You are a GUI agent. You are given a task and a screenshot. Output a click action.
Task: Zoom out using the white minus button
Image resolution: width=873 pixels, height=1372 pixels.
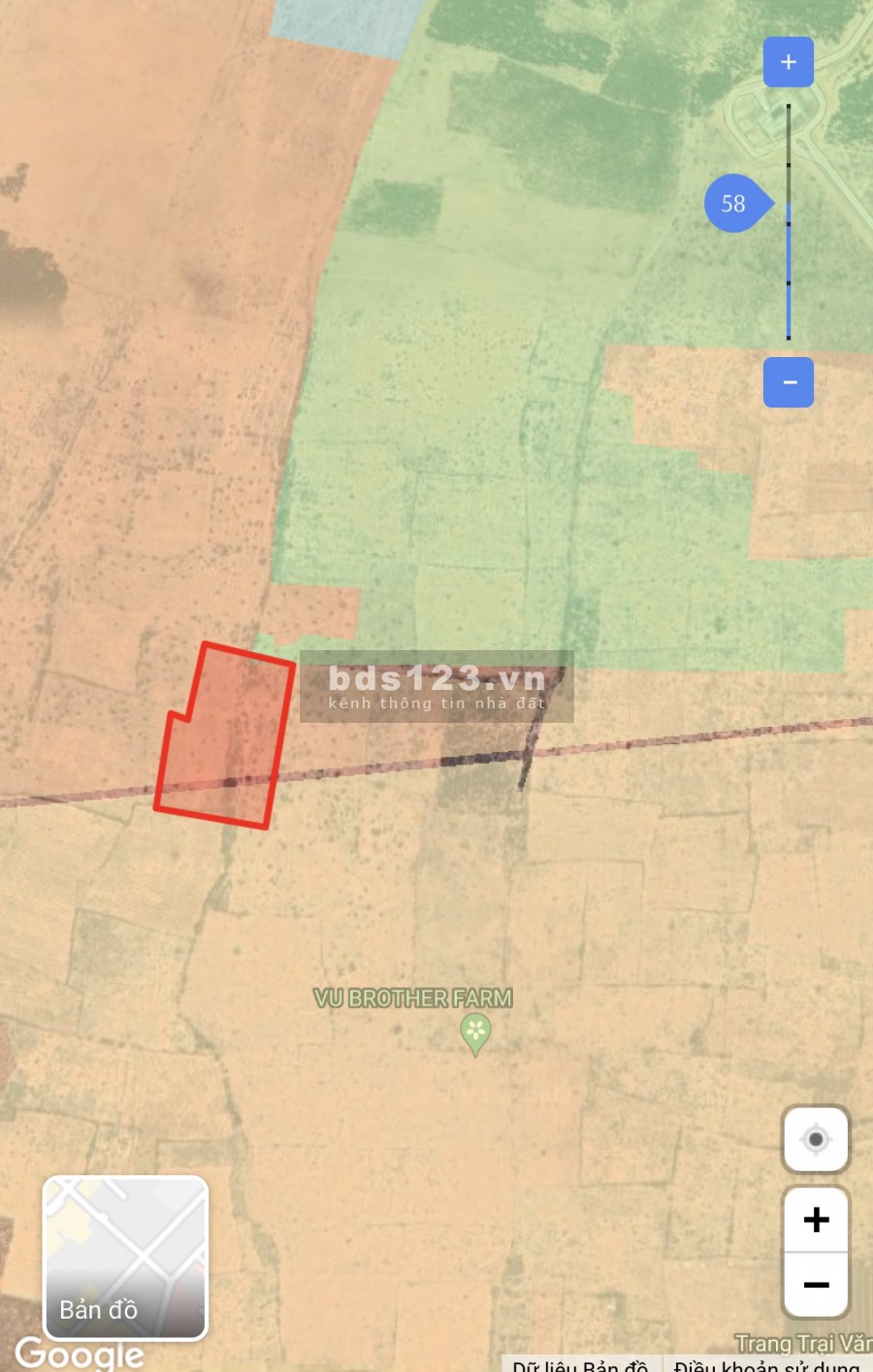coord(816,1285)
